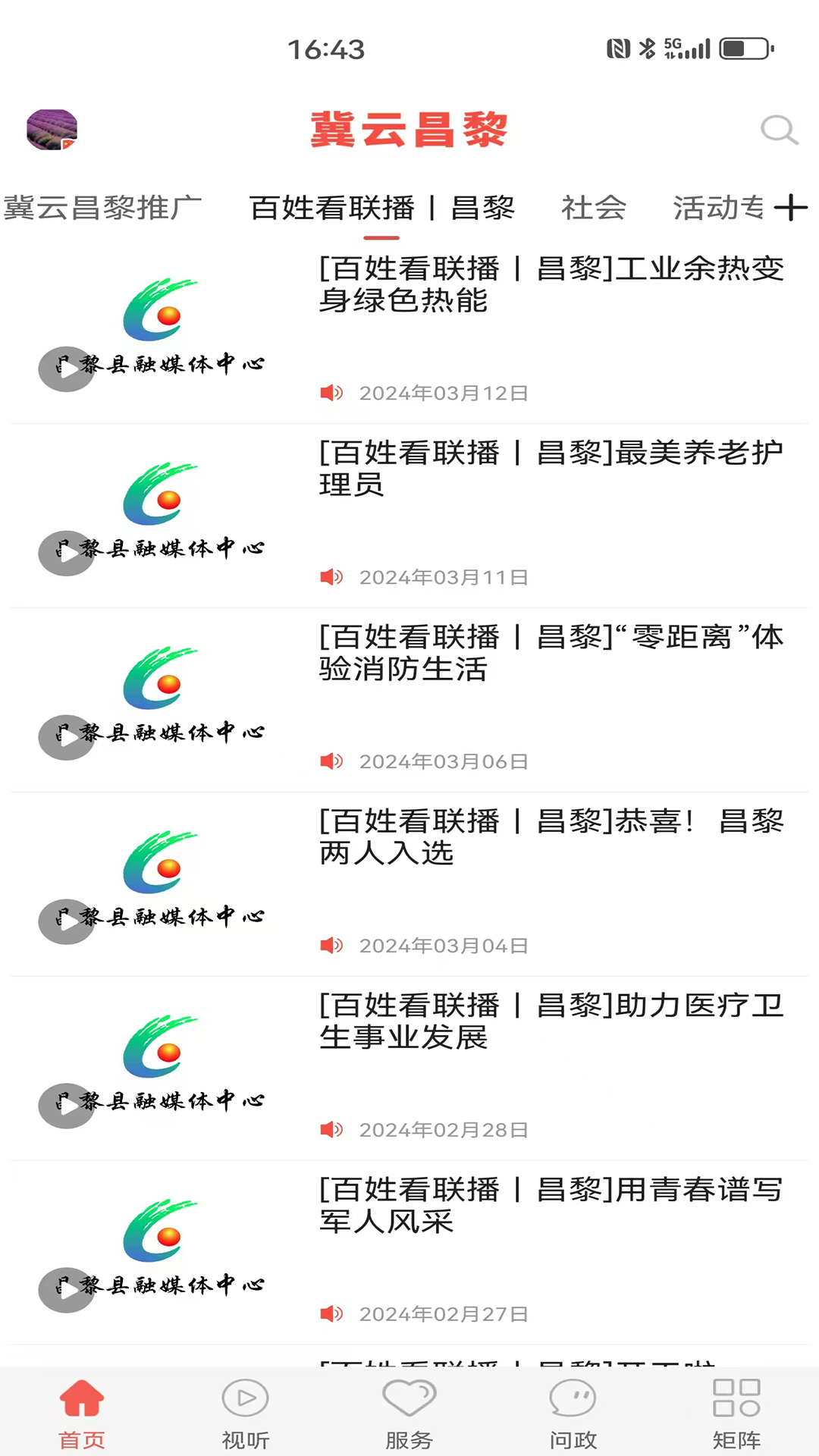
Task: Toggle the speaker on the 助力医疗卫生事业发展 entry
Action: click(331, 1129)
